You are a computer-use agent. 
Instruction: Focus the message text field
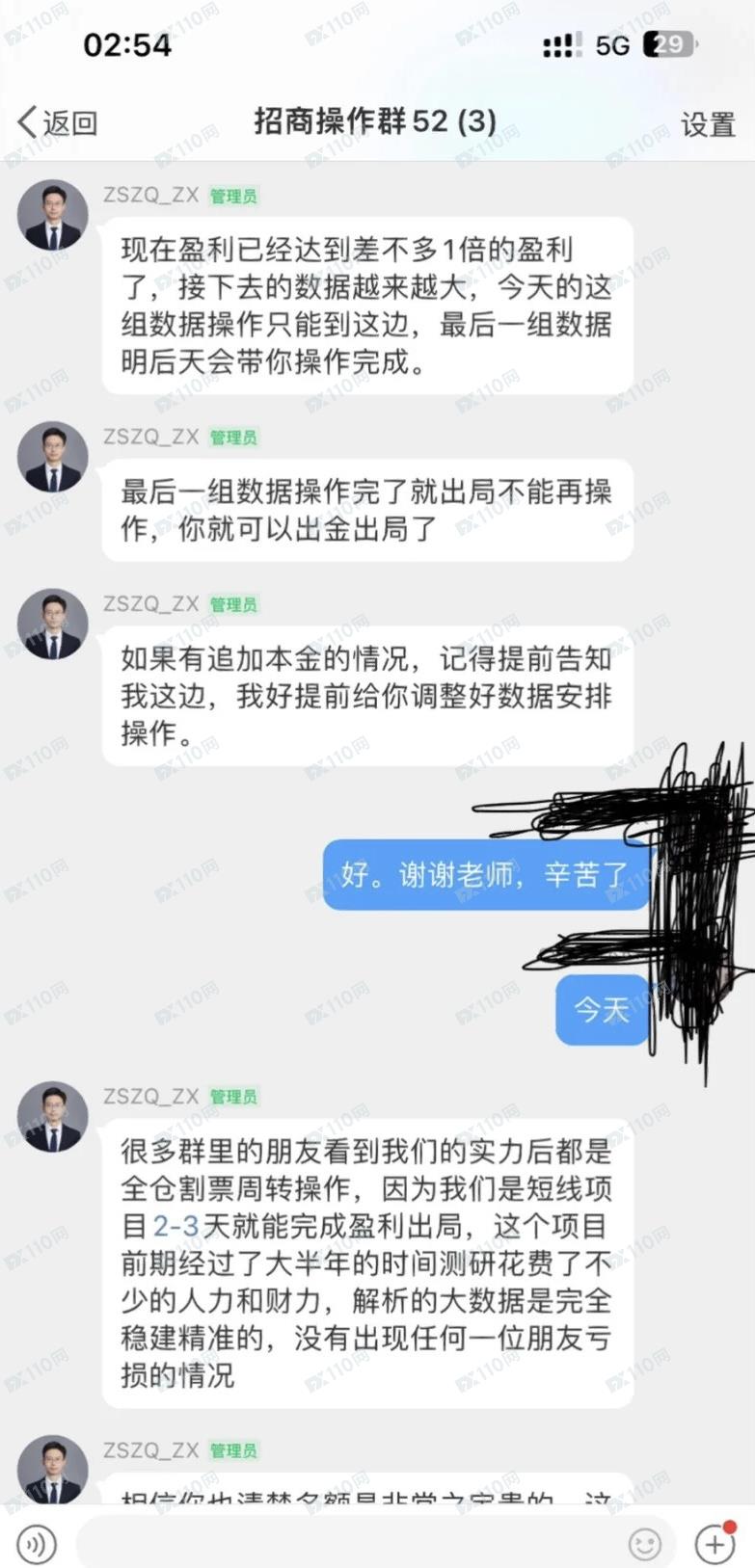347,1544
